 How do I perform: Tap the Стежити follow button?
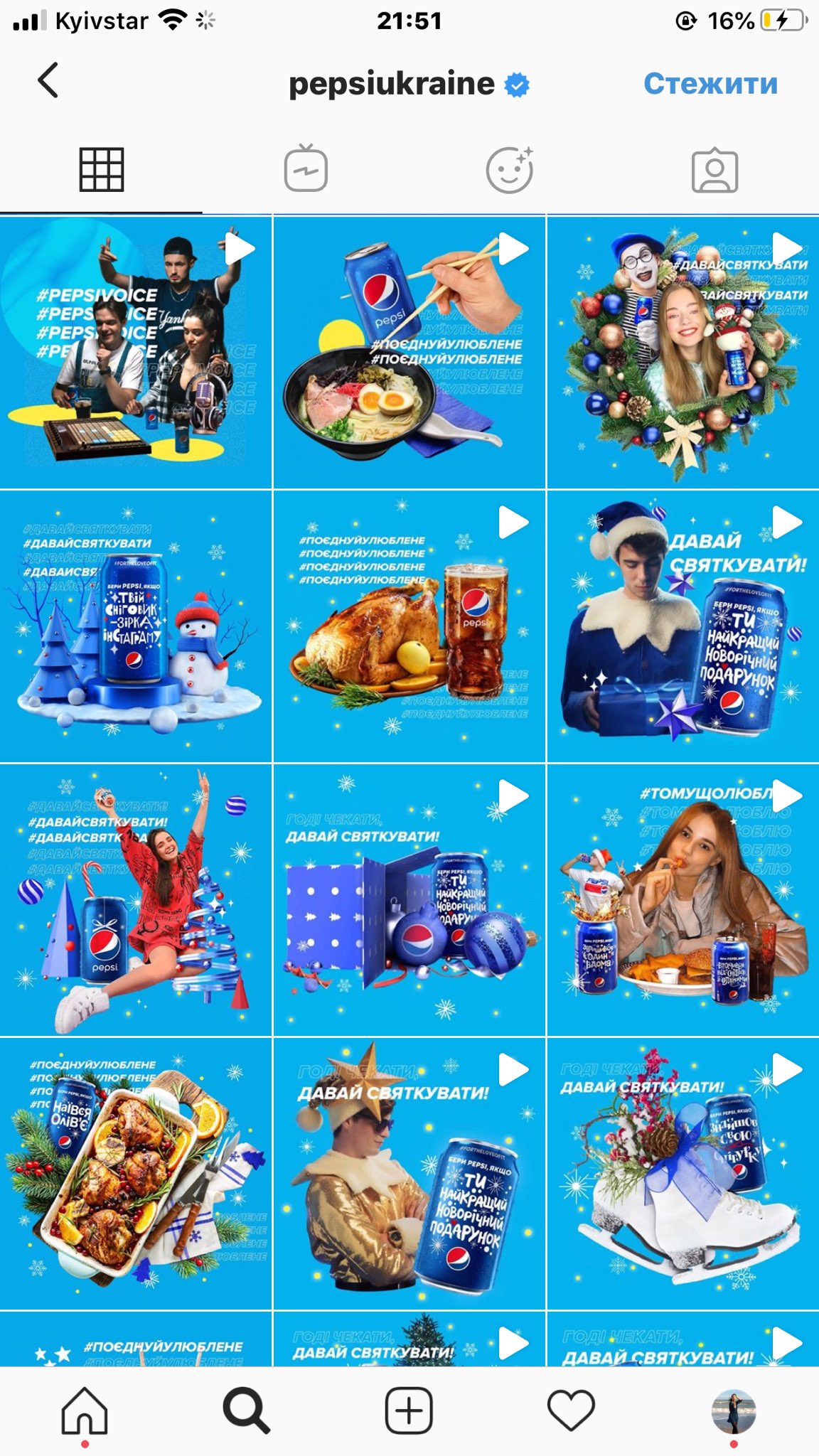coord(710,84)
